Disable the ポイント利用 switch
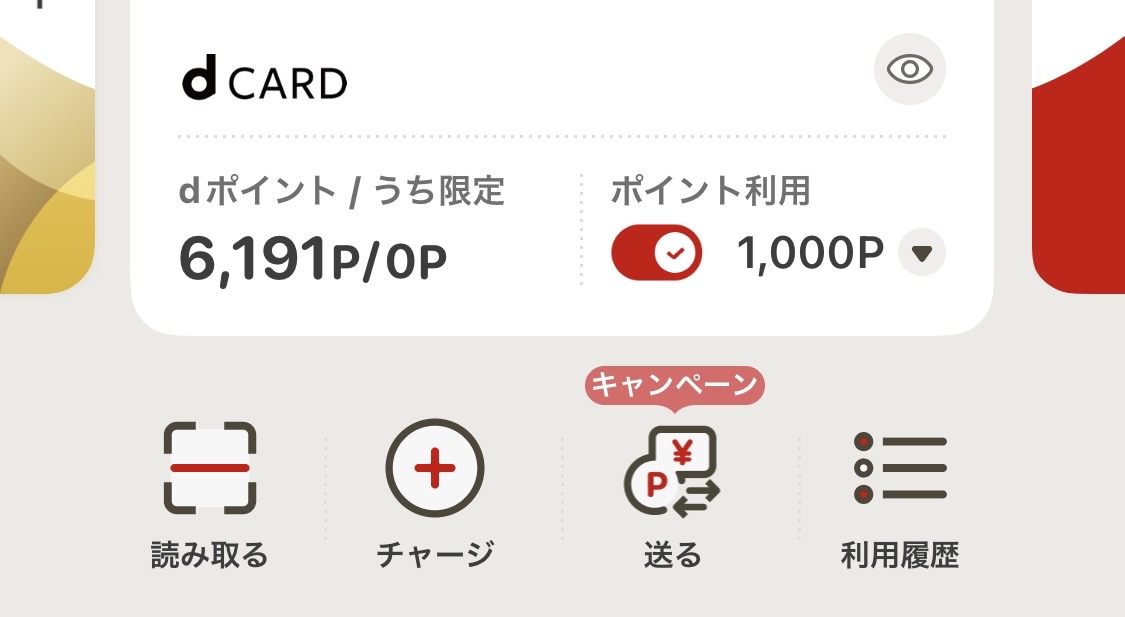Viewport: 1125px width, 617px height. (656, 252)
